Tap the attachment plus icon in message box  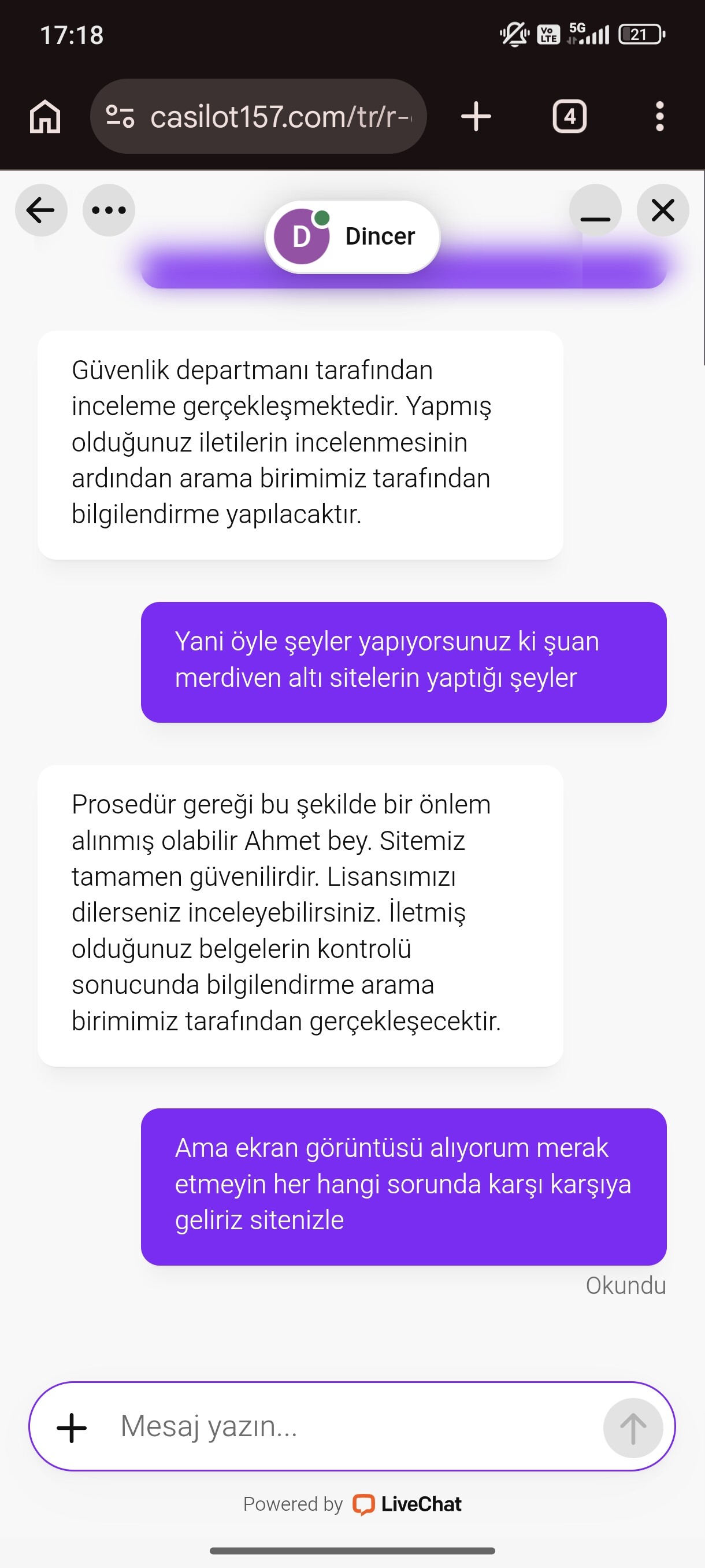[x=72, y=1428]
